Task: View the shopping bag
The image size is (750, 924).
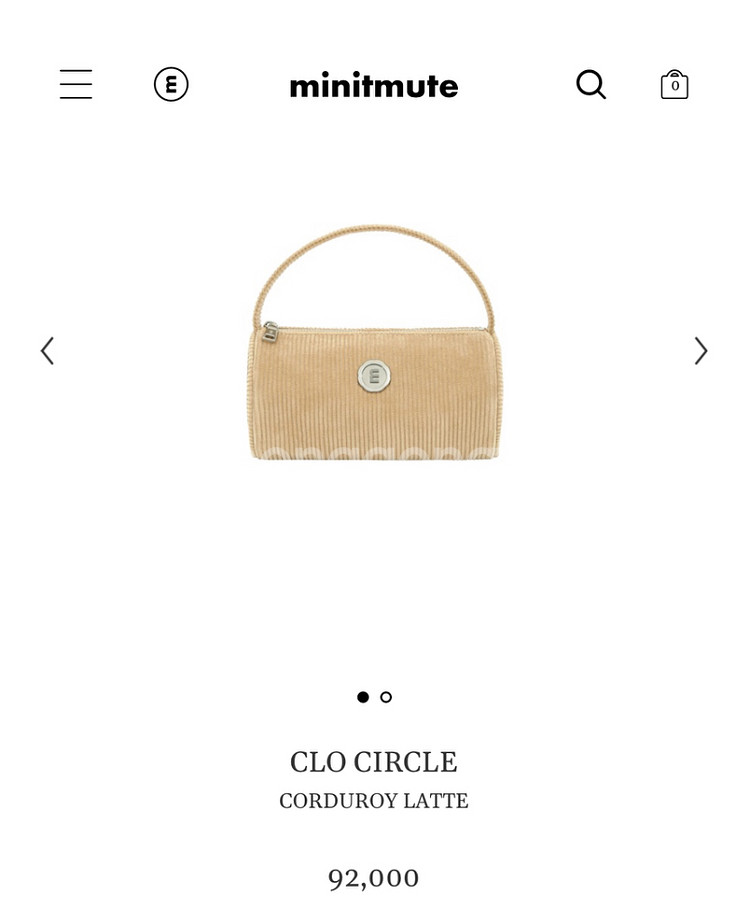Action: tap(675, 85)
